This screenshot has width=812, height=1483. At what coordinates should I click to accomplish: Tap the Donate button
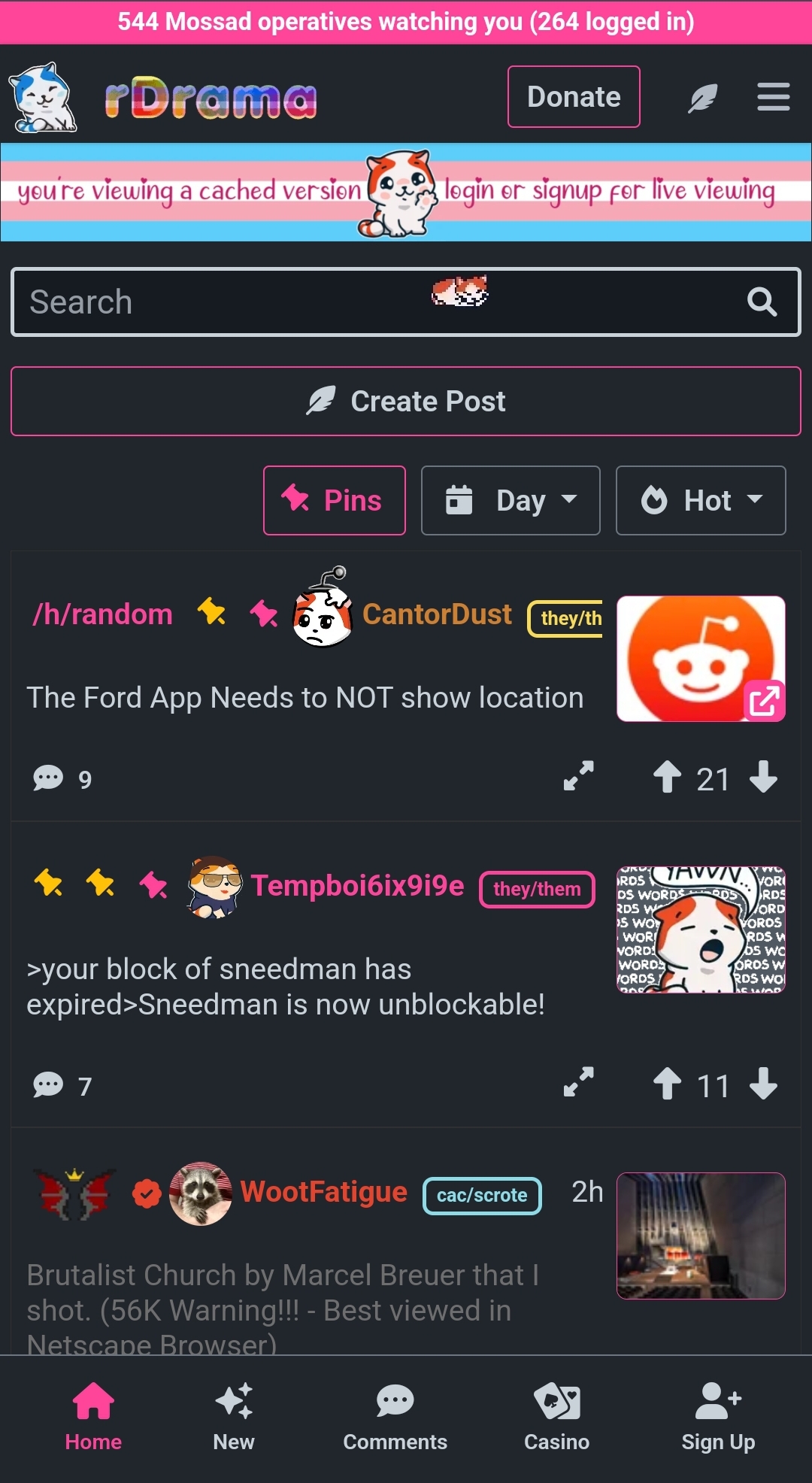click(574, 97)
